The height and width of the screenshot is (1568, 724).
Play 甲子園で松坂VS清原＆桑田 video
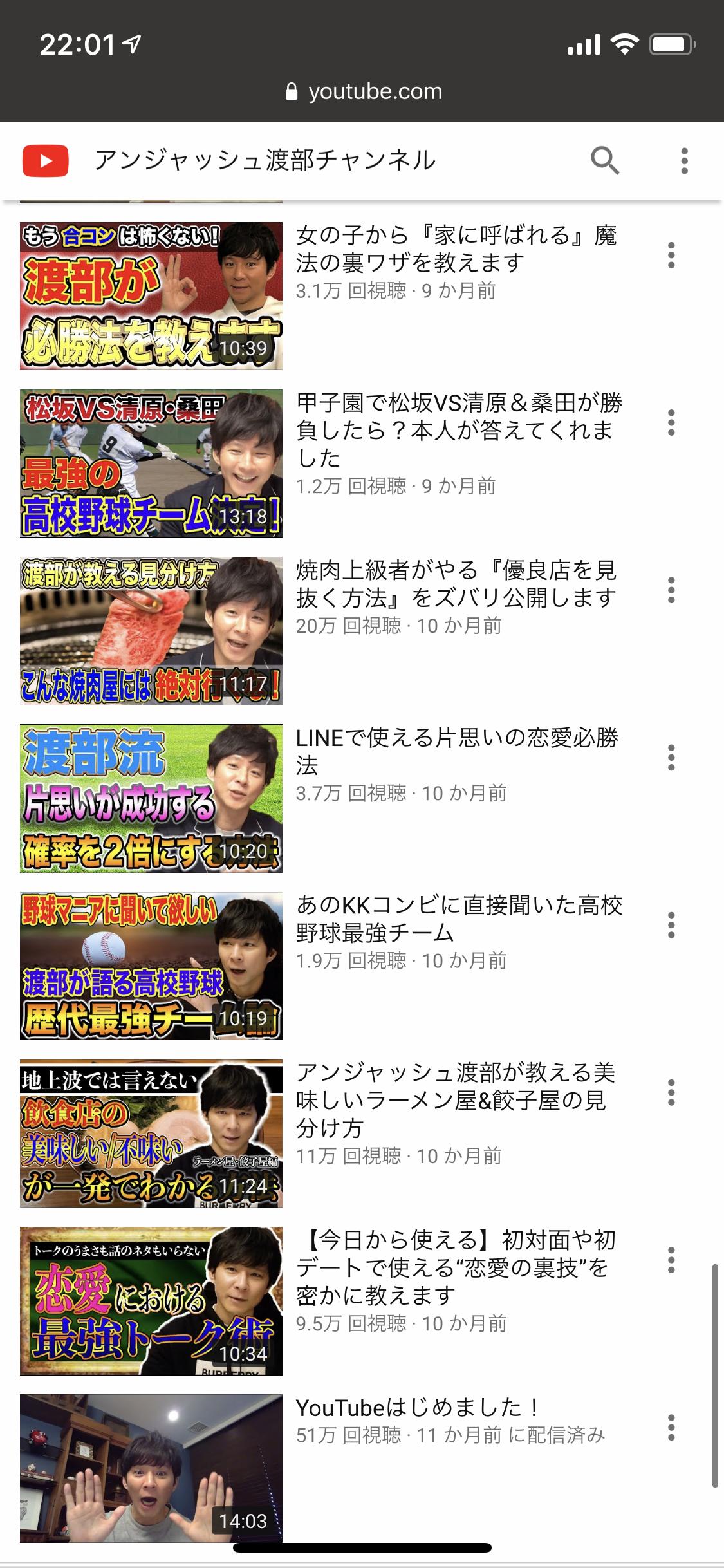tap(151, 463)
